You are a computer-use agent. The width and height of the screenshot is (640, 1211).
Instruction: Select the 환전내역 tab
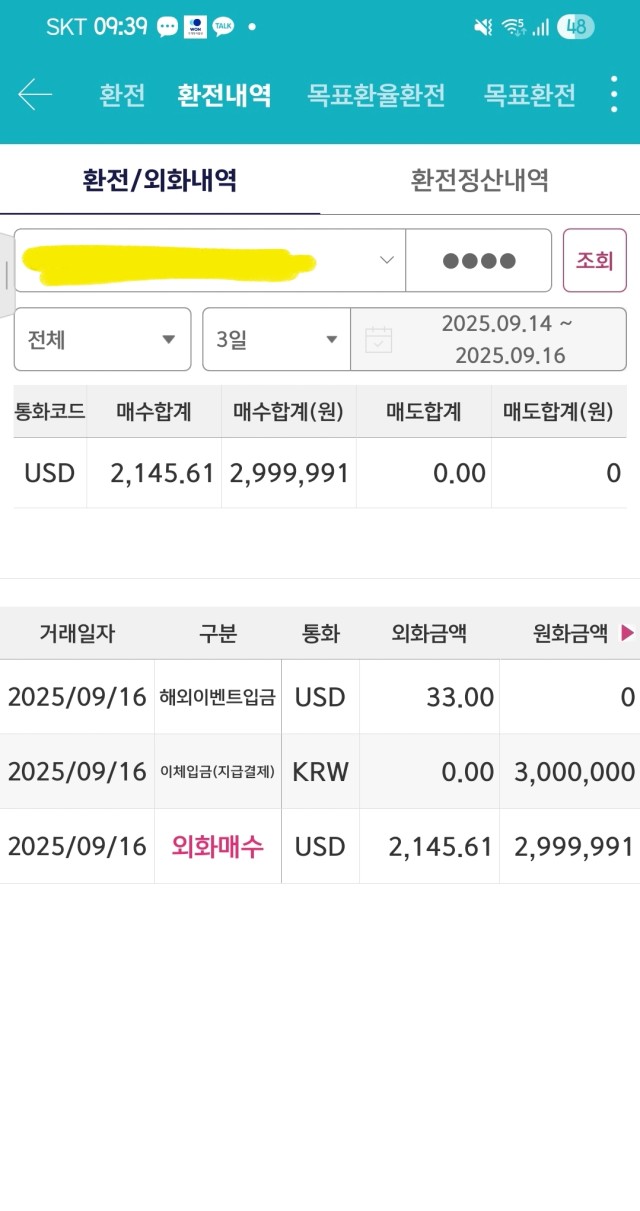pos(224,95)
